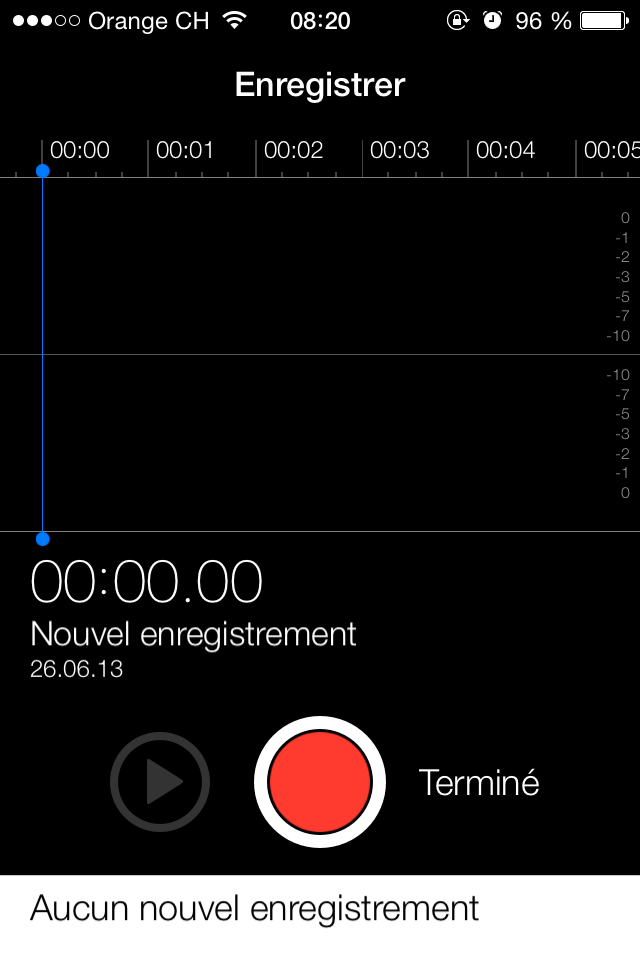The height and width of the screenshot is (960, 640).
Task: Play the recording
Action: [160, 781]
